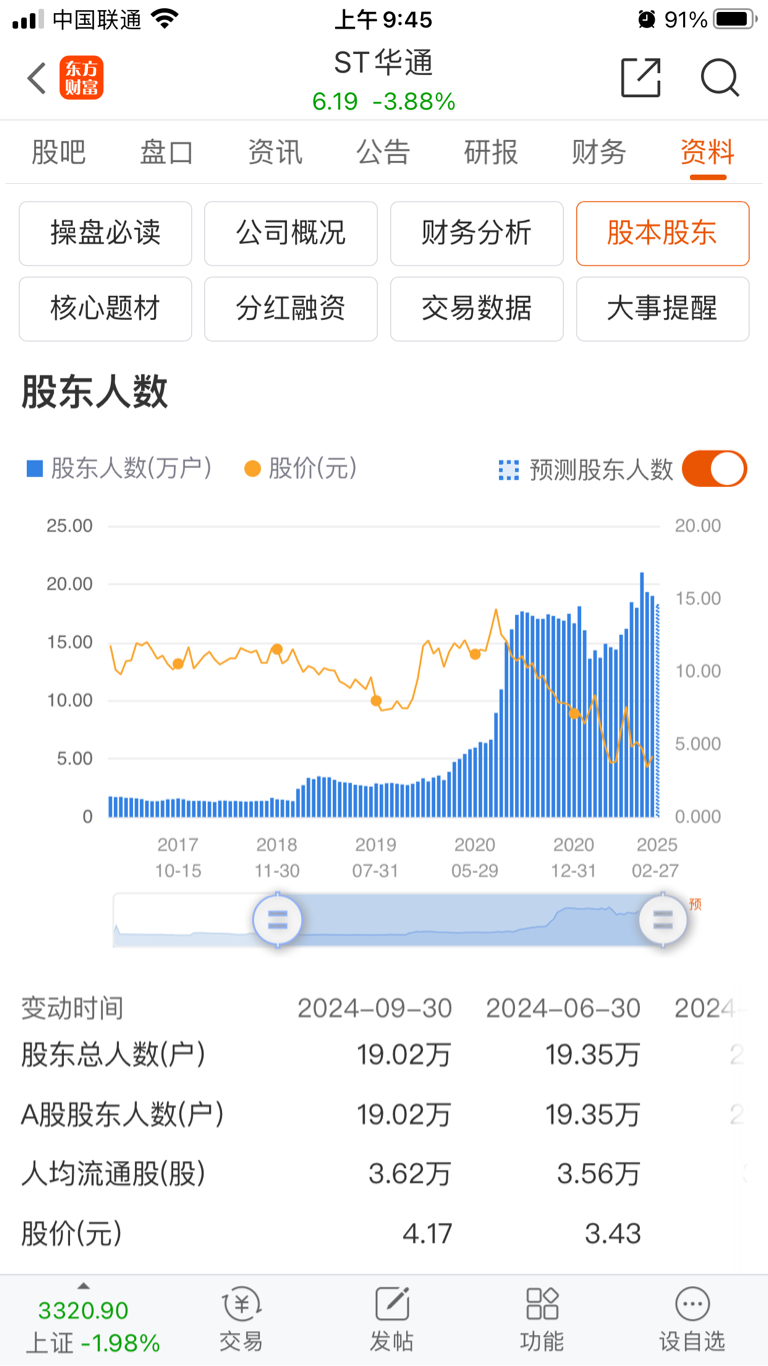Go back using the top-left arrow
Image resolution: width=768 pixels, height=1366 pixels.
pos(37,78)
